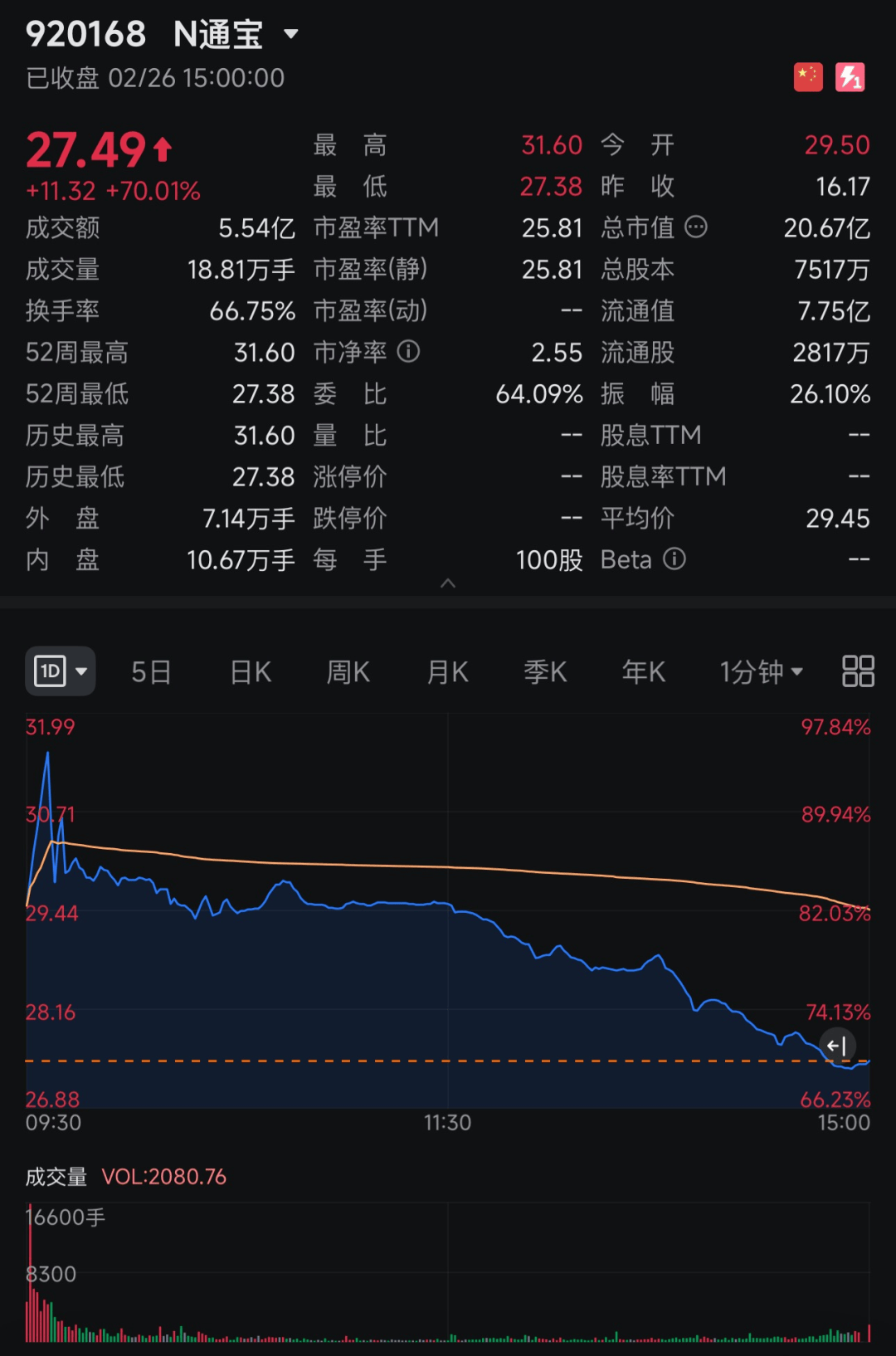Tap the red lightning icon

tap(850, 77)
